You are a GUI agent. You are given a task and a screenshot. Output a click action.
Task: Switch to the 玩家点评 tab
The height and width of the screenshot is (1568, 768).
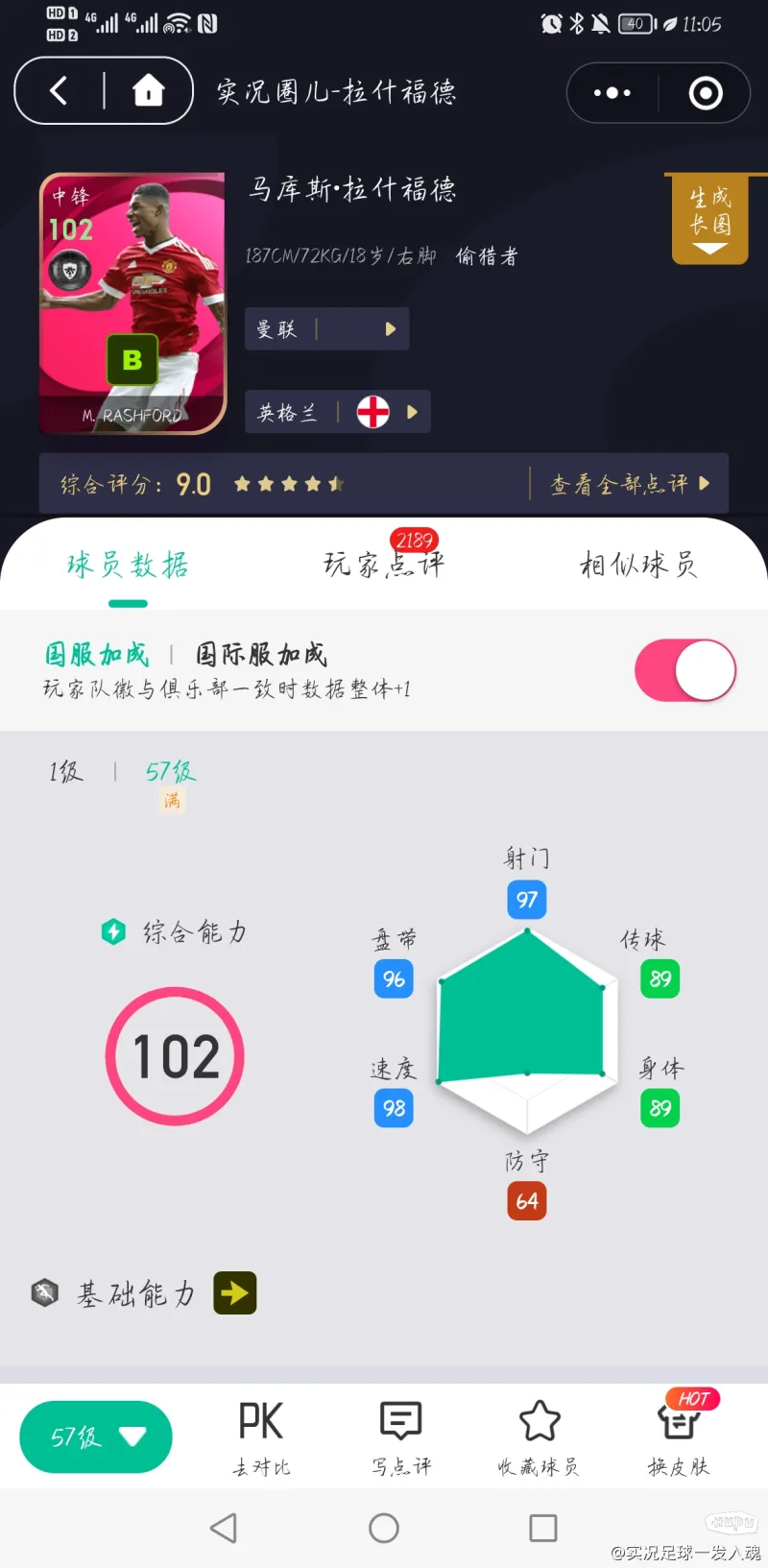click(x=383, y=565)
